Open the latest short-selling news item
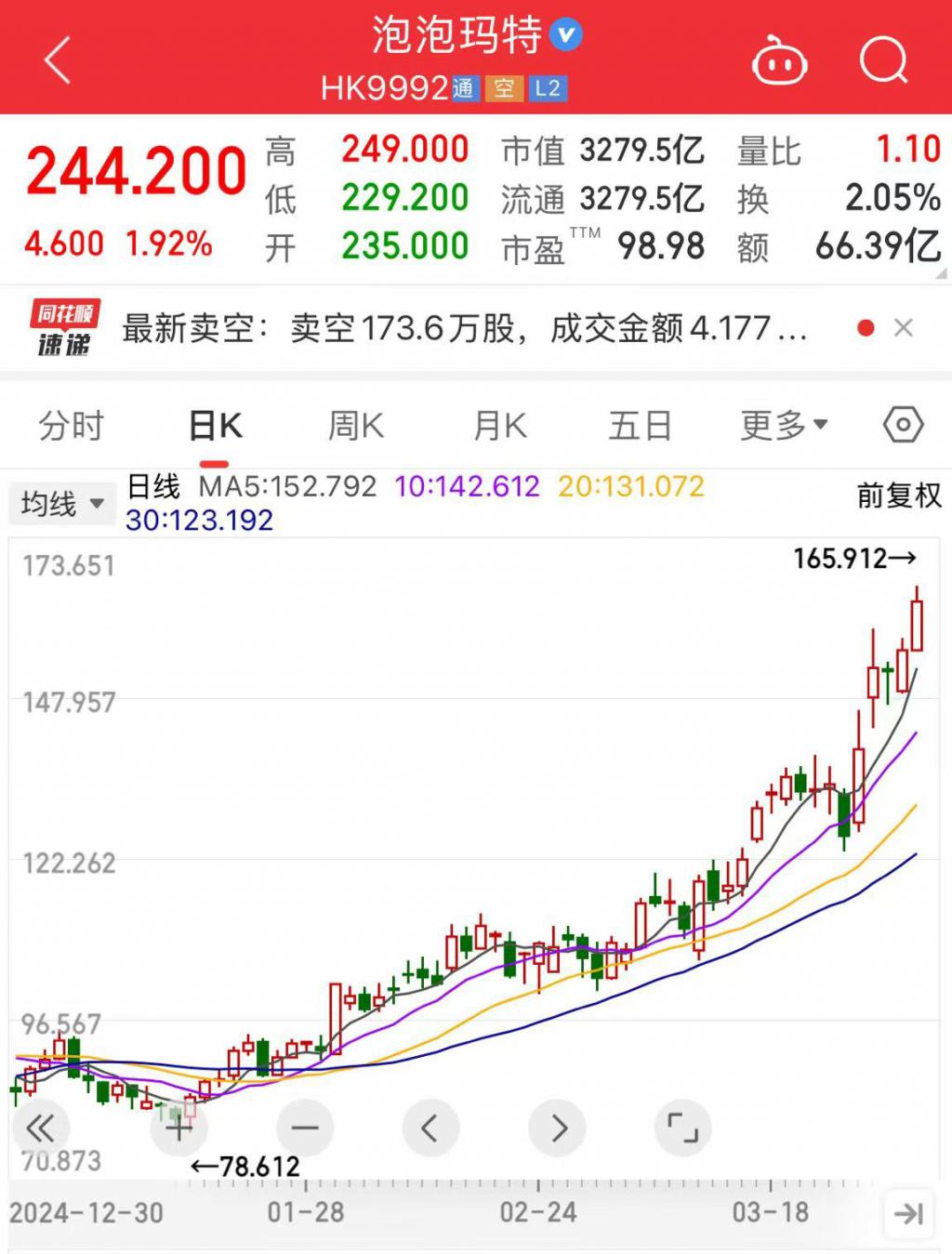 tap(463, 328)
